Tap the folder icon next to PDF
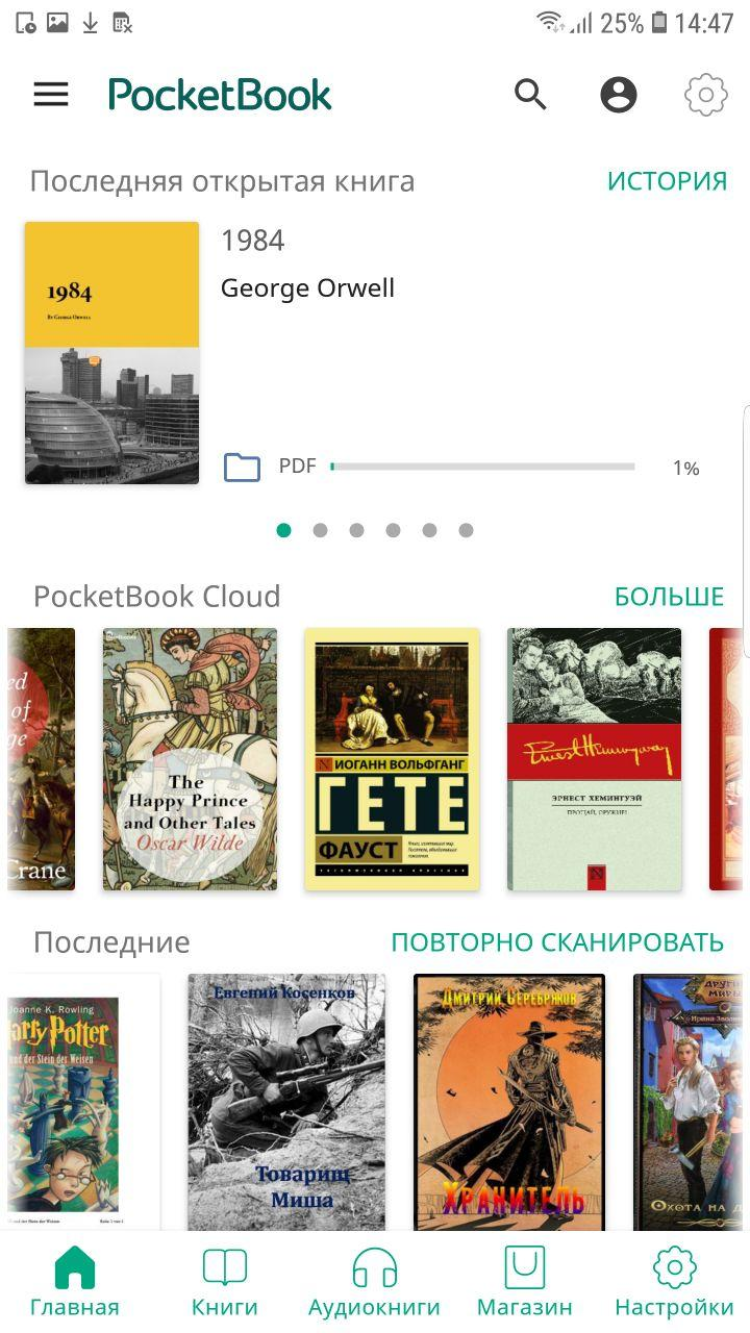This screenshot has width=750, height=1333. (x=242, y=467)
